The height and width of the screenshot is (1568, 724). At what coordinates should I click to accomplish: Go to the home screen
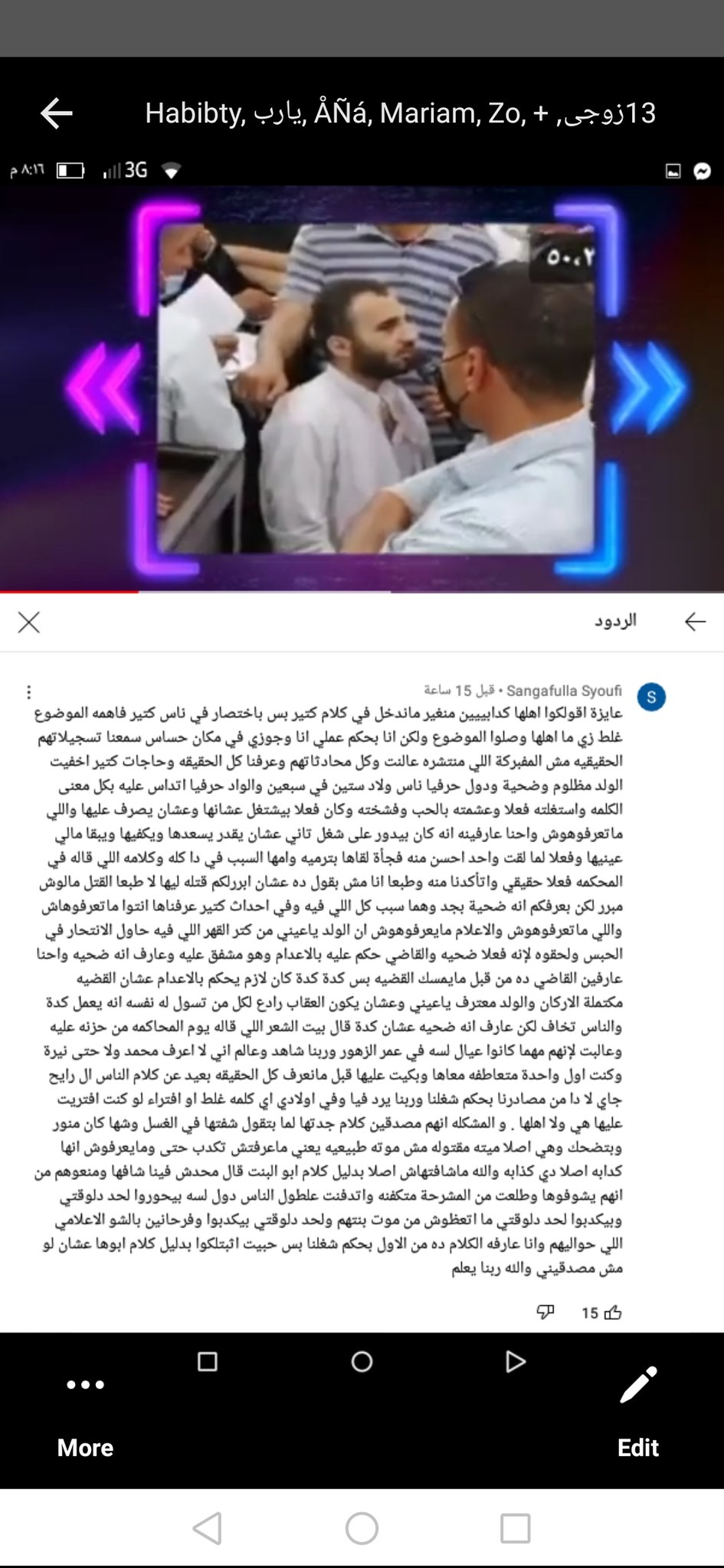[362, 1528]
